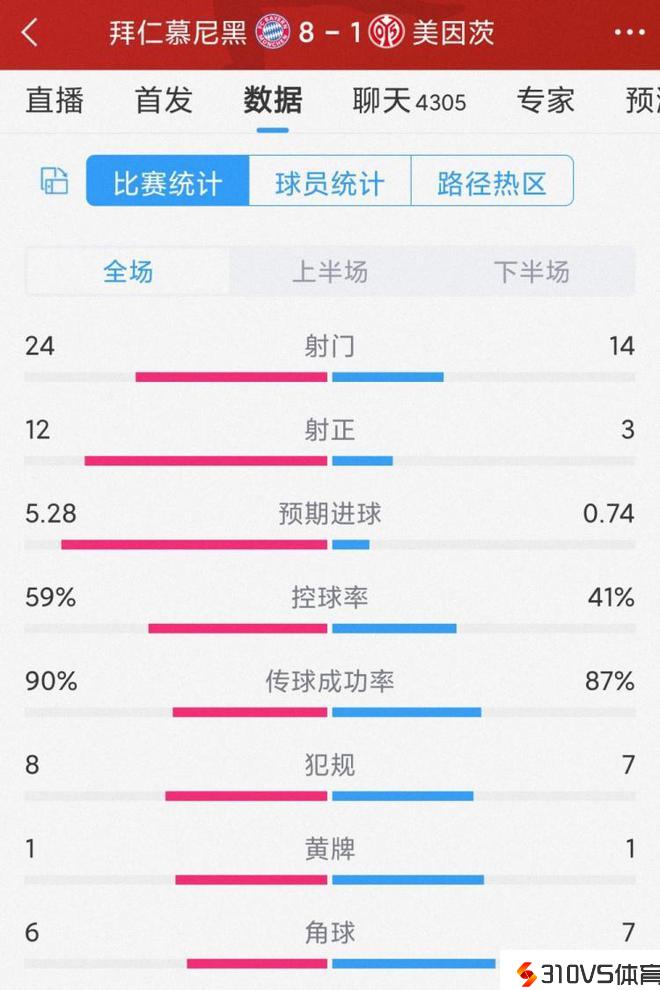The height and width of the screenshot is (990, 660).
Task: Select 全场 full-match stats
Action: click(x=128, y=271)
